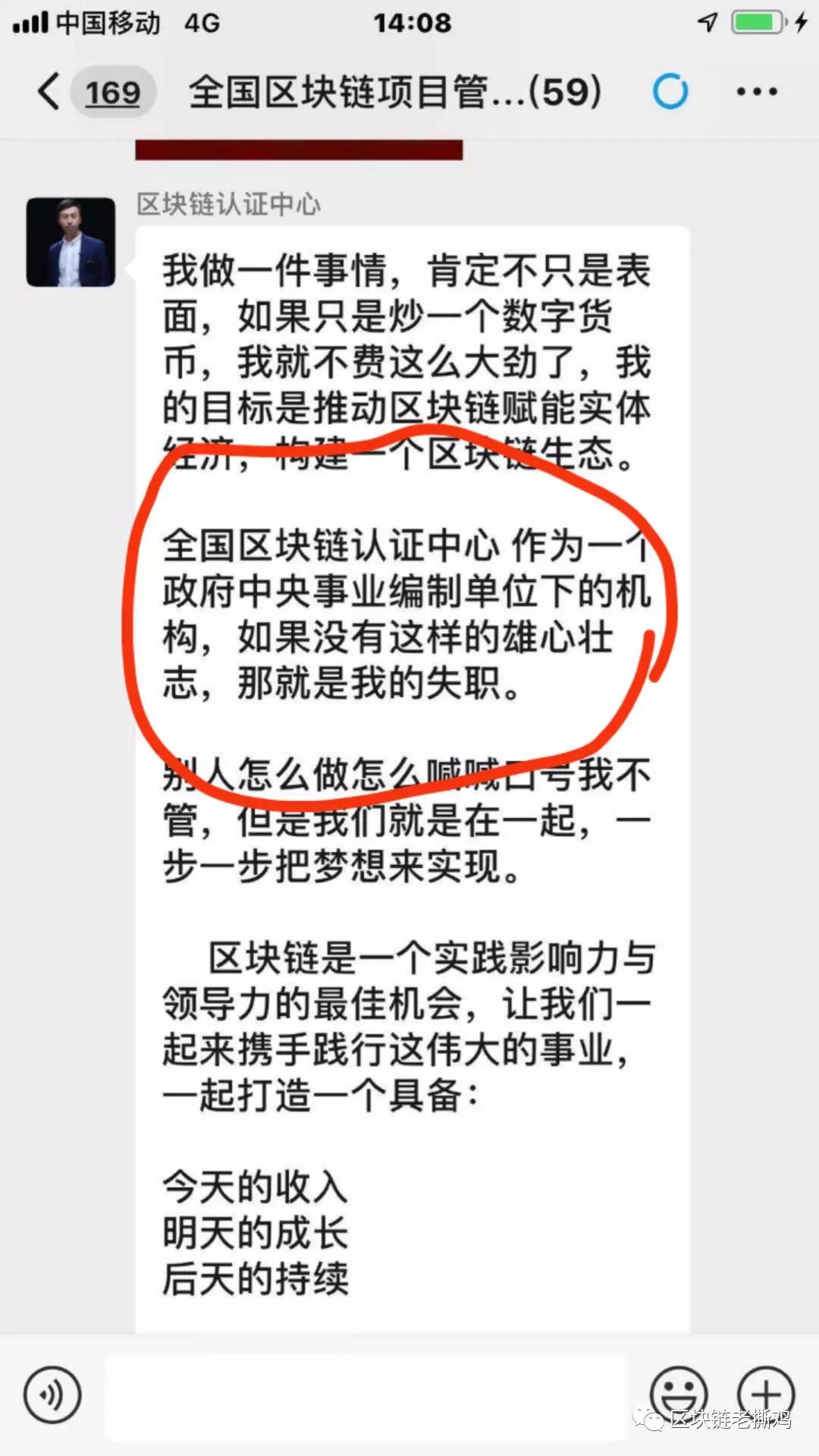Open 区块链认证中心 sender's profile avatar
Screen dimensions: 819x1456
[71, 242]
